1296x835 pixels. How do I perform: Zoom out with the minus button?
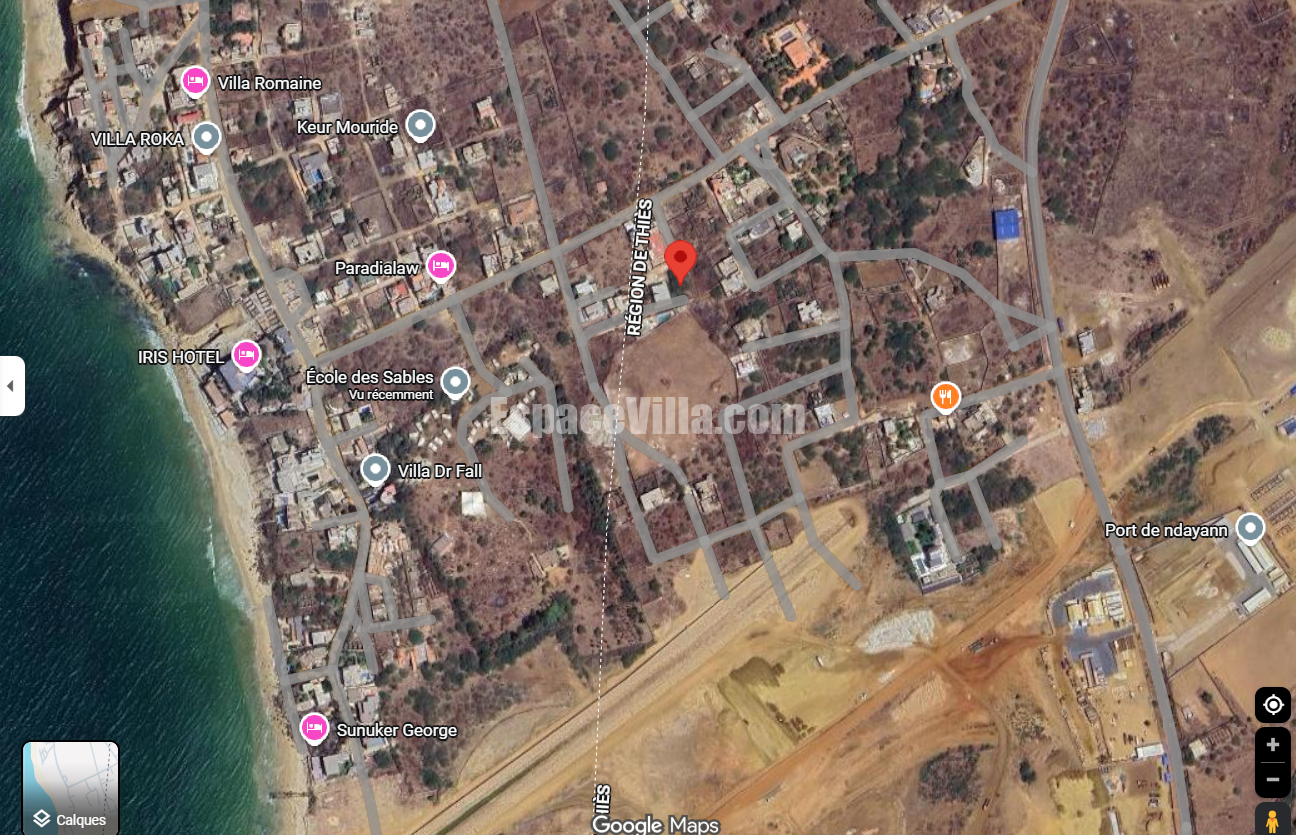[1273, 780]
